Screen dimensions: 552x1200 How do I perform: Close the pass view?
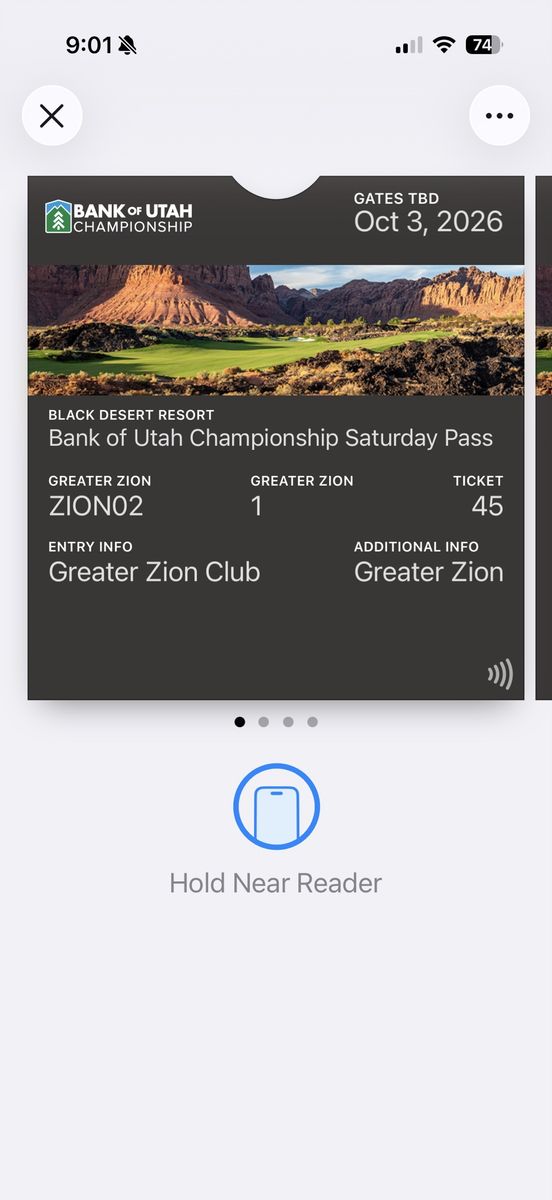52,116
